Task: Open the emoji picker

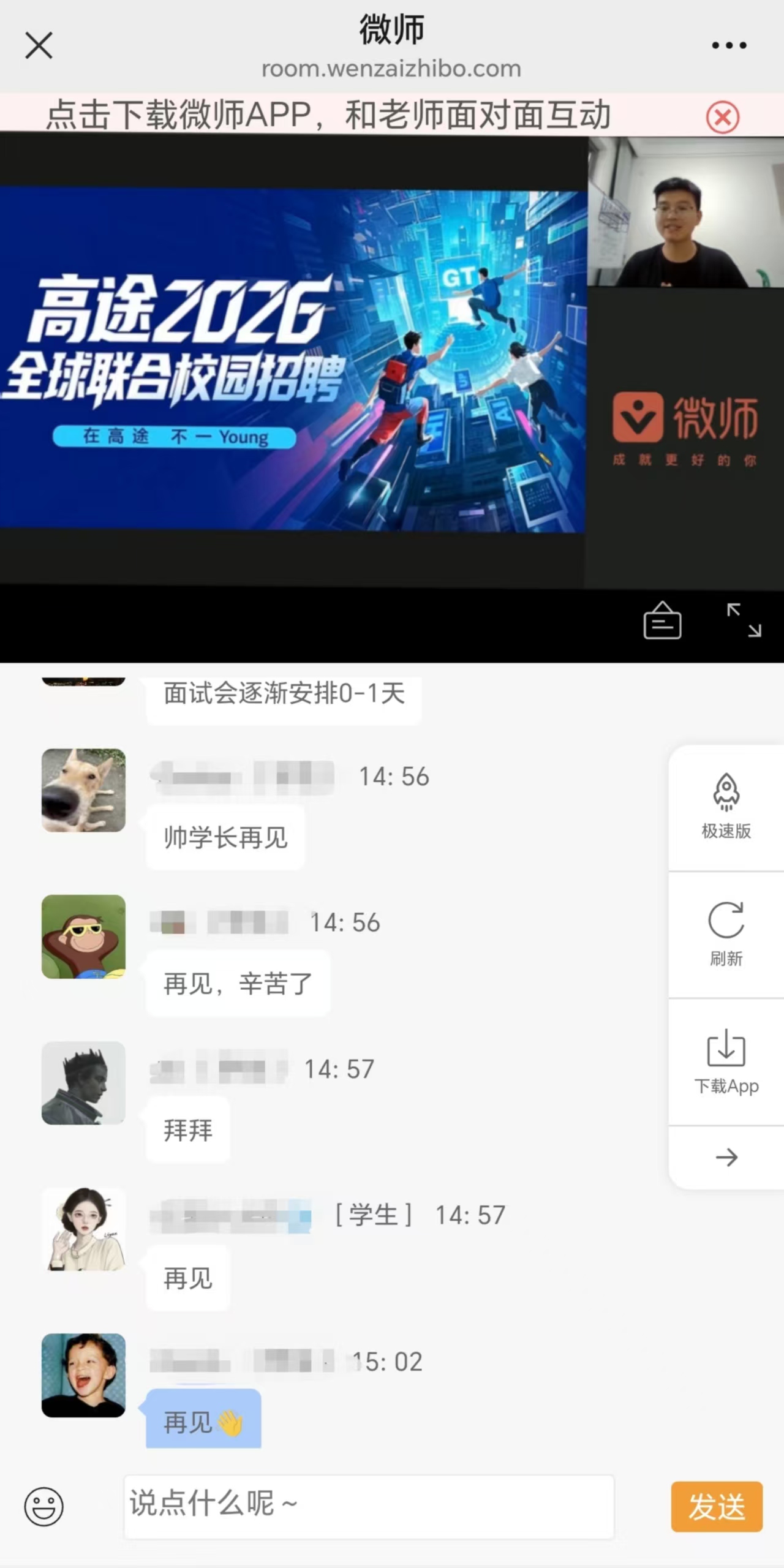Action: [43, 1506]
